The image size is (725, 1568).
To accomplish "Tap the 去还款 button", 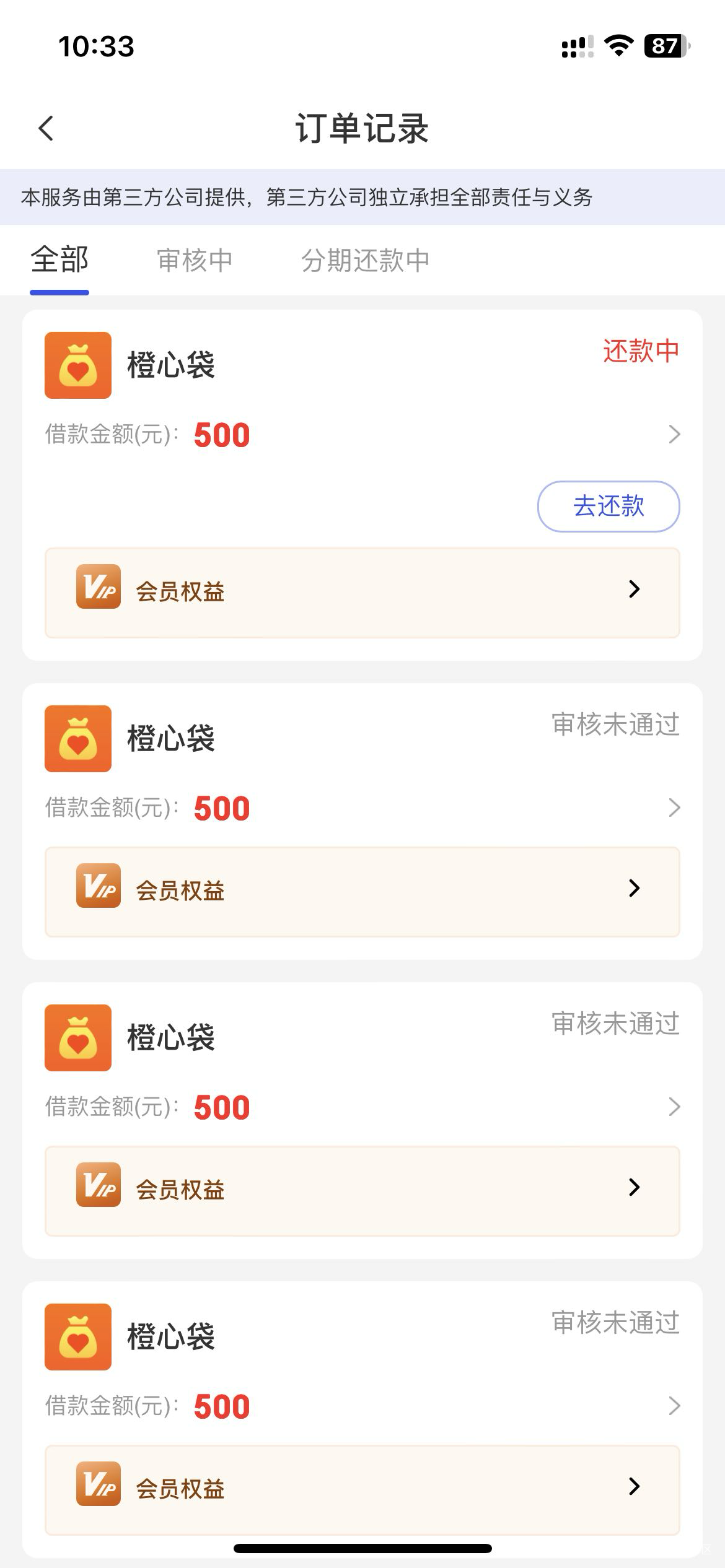I will [x=608, y=506].
